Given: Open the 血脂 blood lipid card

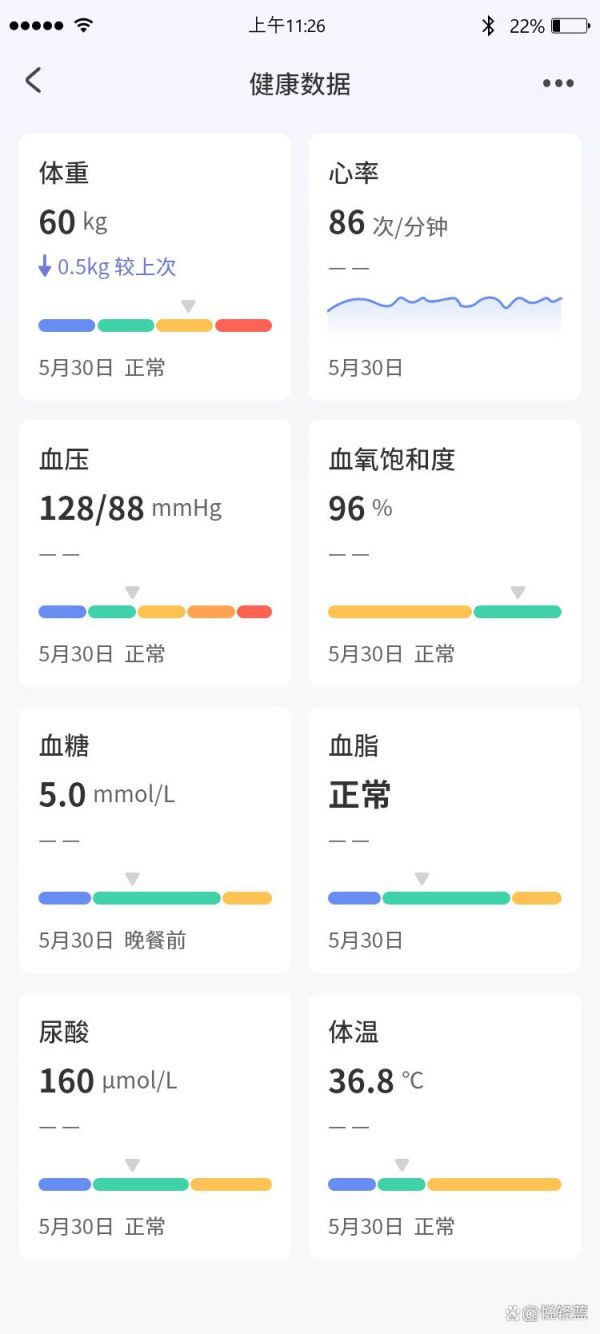Looking at the screenshot, I should pos(445,840).
